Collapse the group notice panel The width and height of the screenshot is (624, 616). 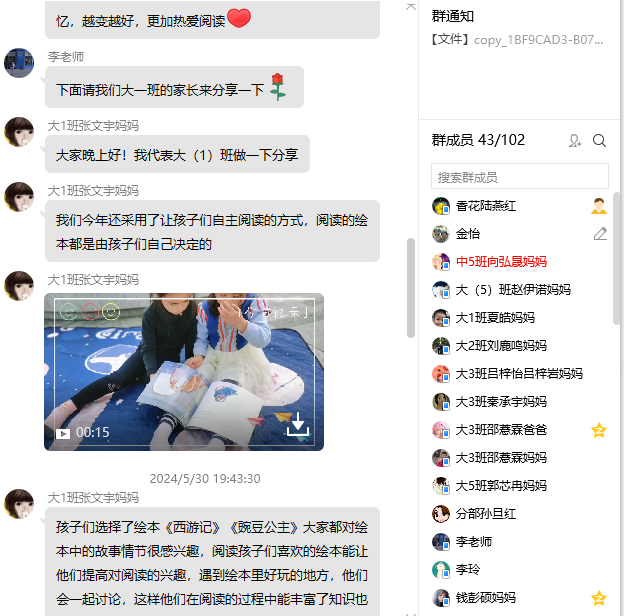coord(410,6)
